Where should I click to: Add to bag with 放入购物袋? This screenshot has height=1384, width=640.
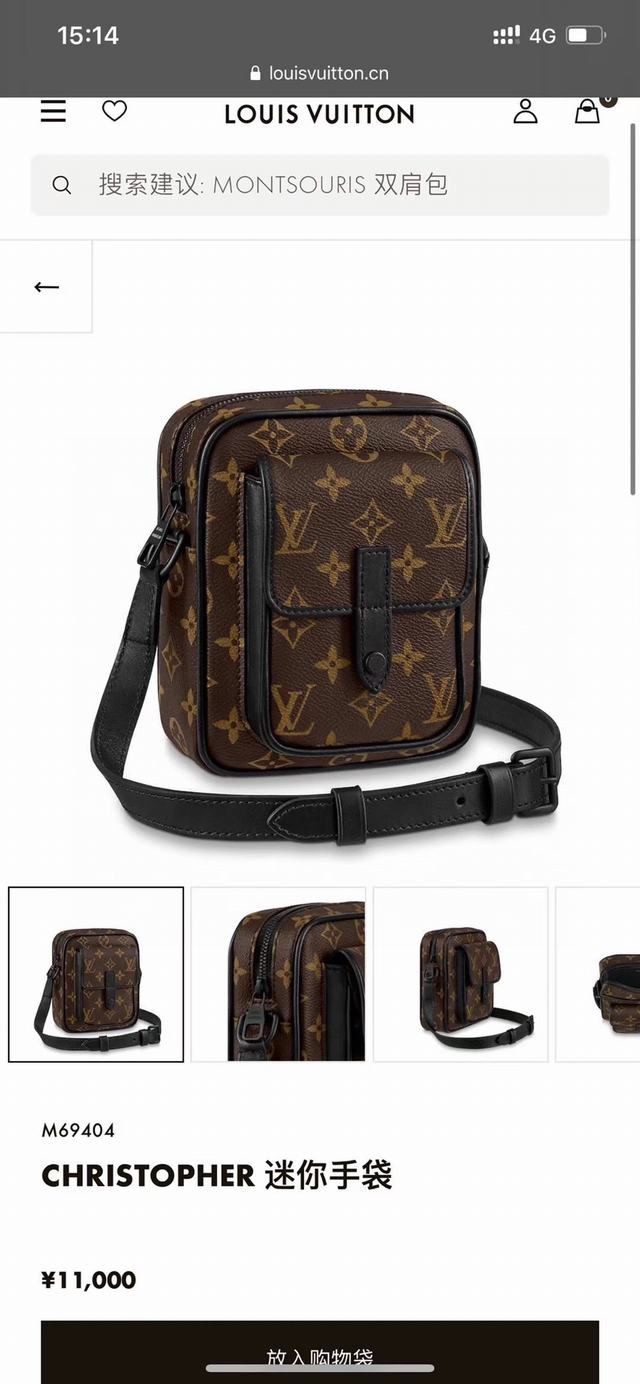pos(319,1354)
